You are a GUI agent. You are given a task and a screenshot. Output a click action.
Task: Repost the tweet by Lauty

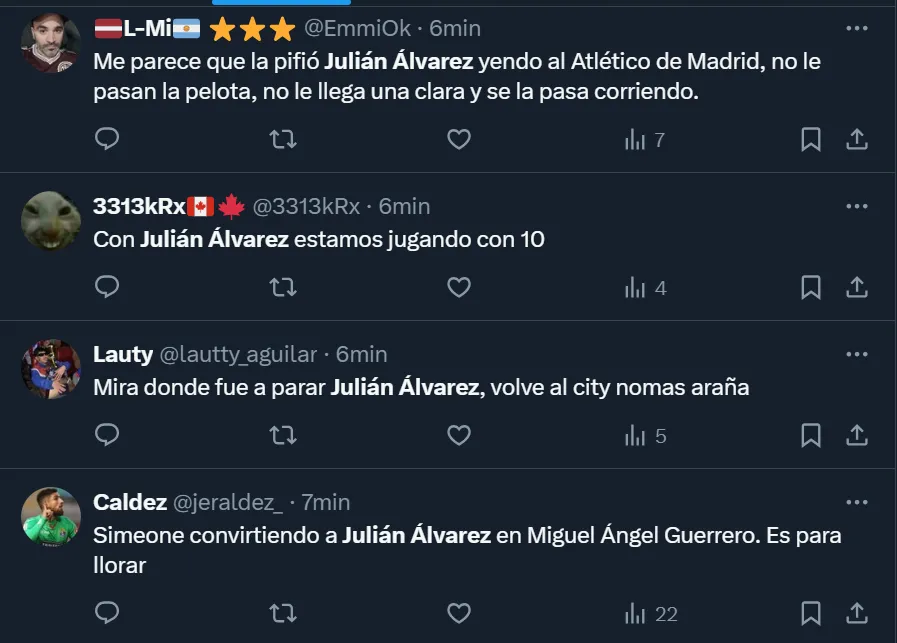pyautogui.click(x=283, y=436)
